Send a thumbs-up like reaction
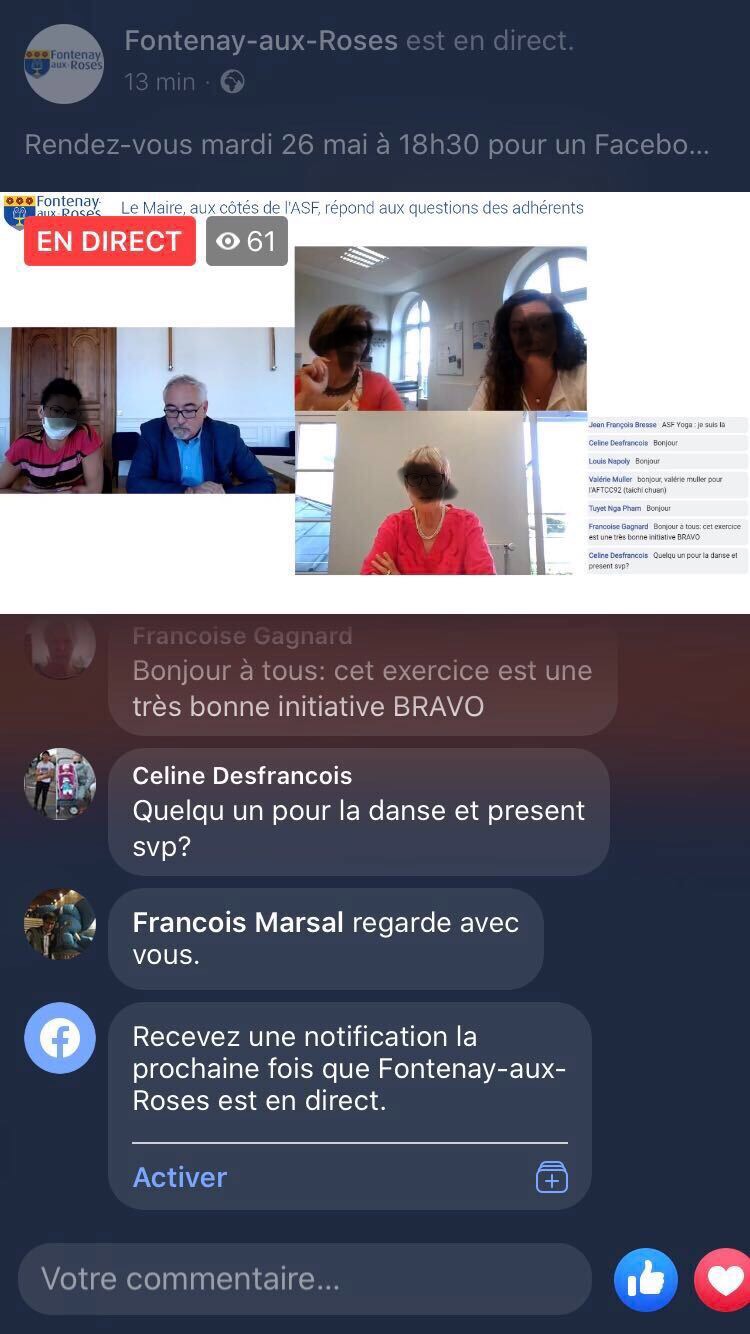750x1334 pixels. (x=646, y=1280)
